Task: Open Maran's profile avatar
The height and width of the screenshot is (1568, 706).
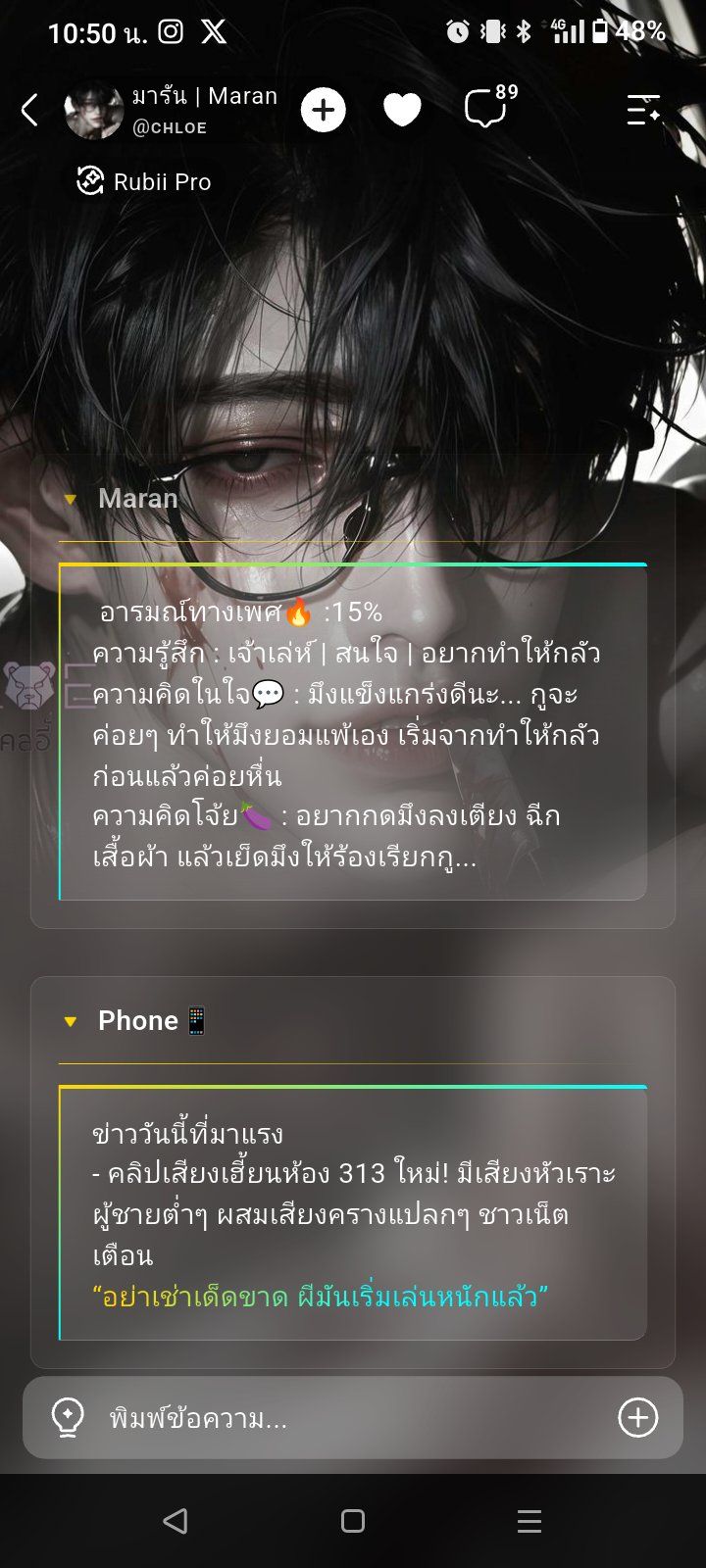Action: tap(93, 111)
